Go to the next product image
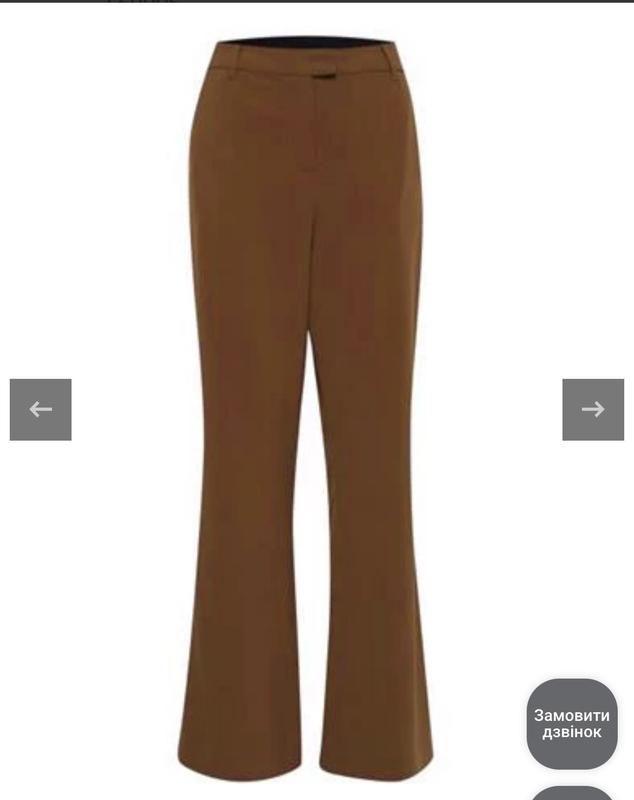The image size is (634, 800). [592, 409]
